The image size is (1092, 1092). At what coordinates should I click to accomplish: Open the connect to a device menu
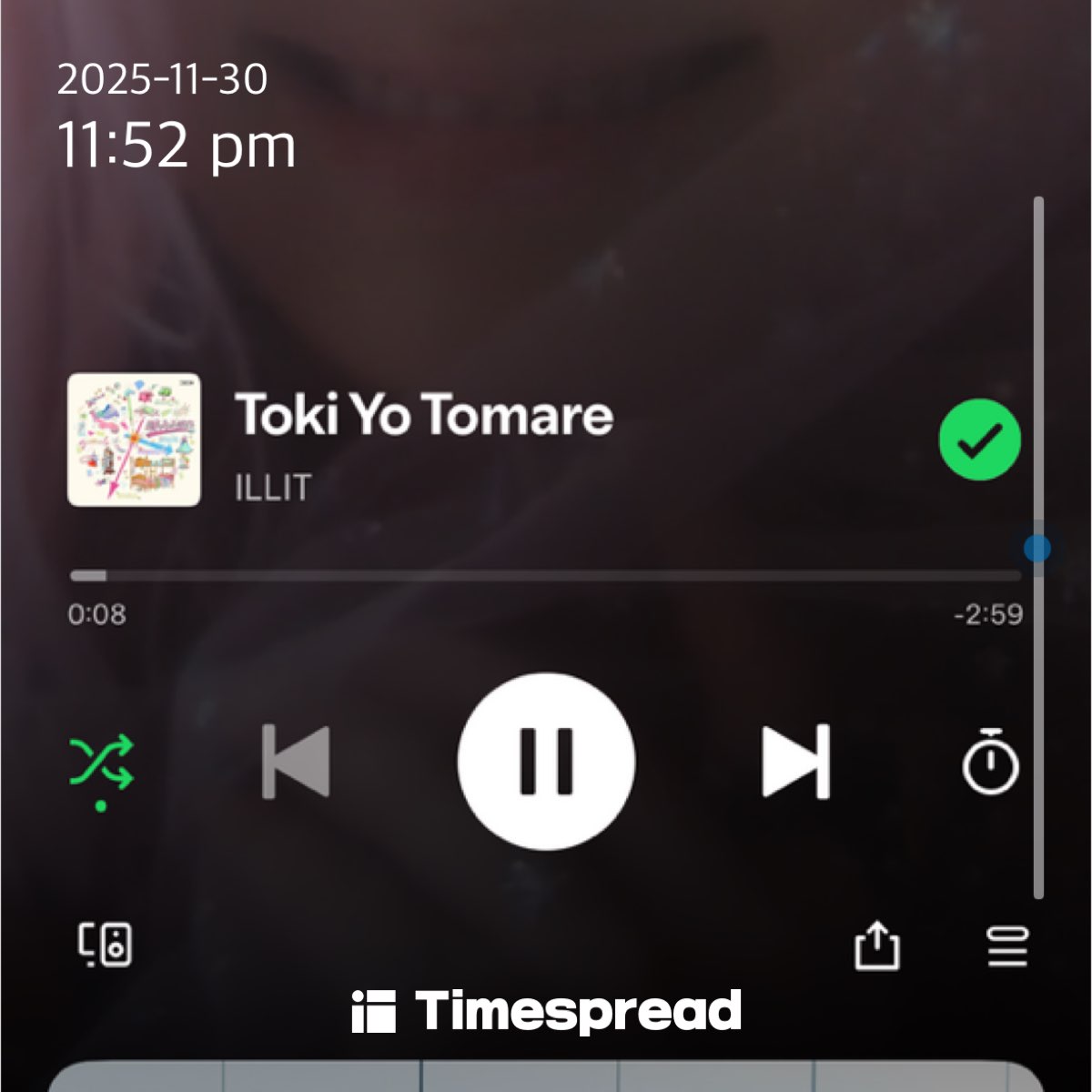pyautogui.click(x=105, y=945)
